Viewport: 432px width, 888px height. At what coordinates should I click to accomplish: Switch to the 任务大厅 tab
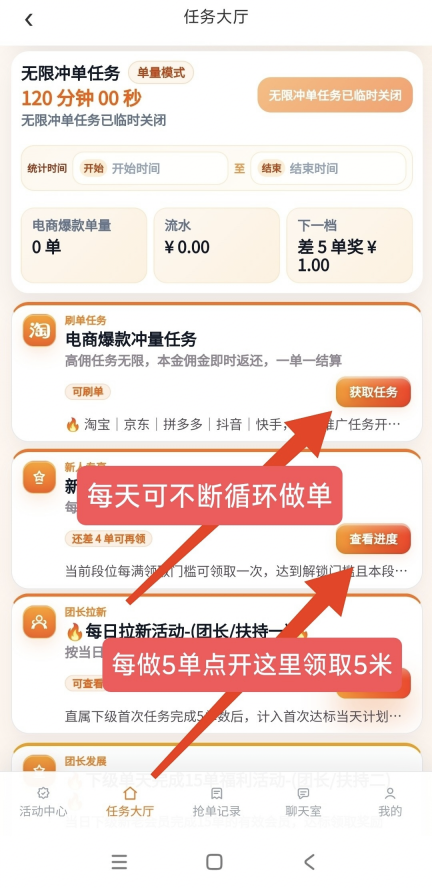tap(130, 801)
